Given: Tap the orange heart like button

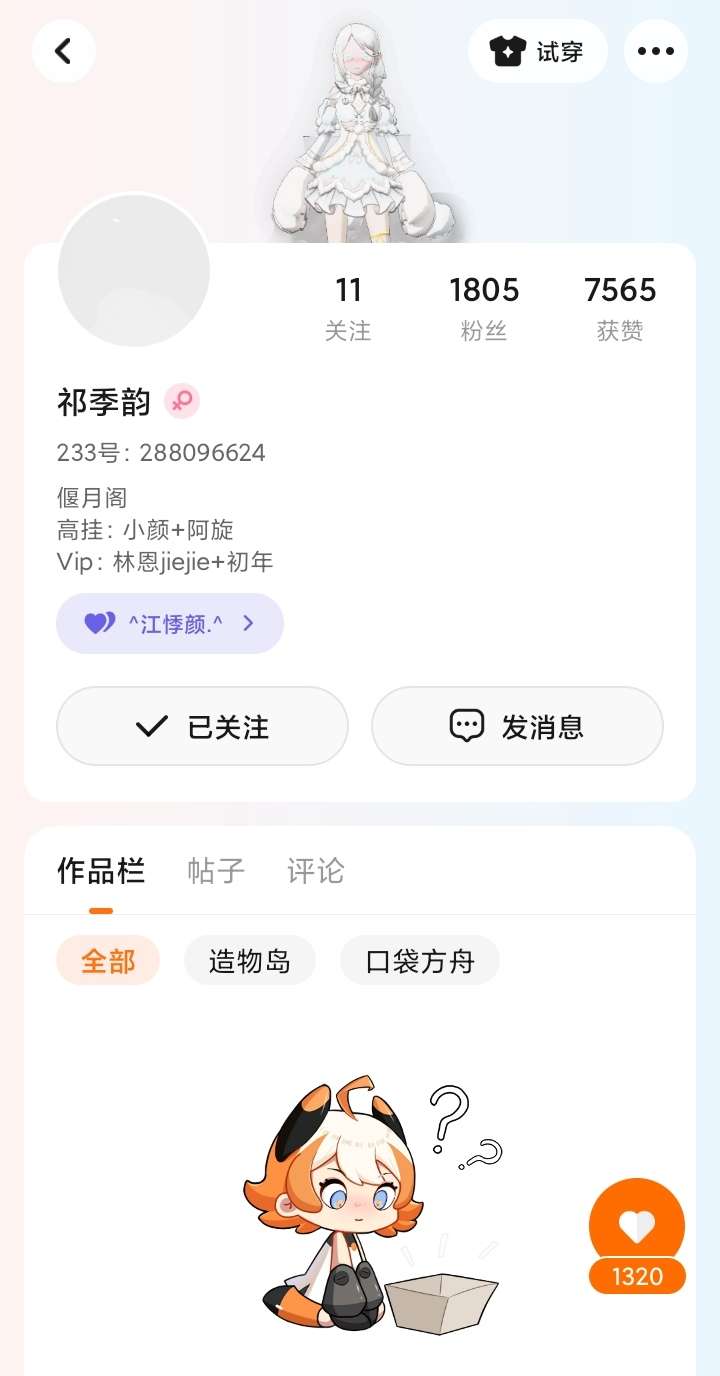Looking at the screenshot, I should tap(637, 1226).
